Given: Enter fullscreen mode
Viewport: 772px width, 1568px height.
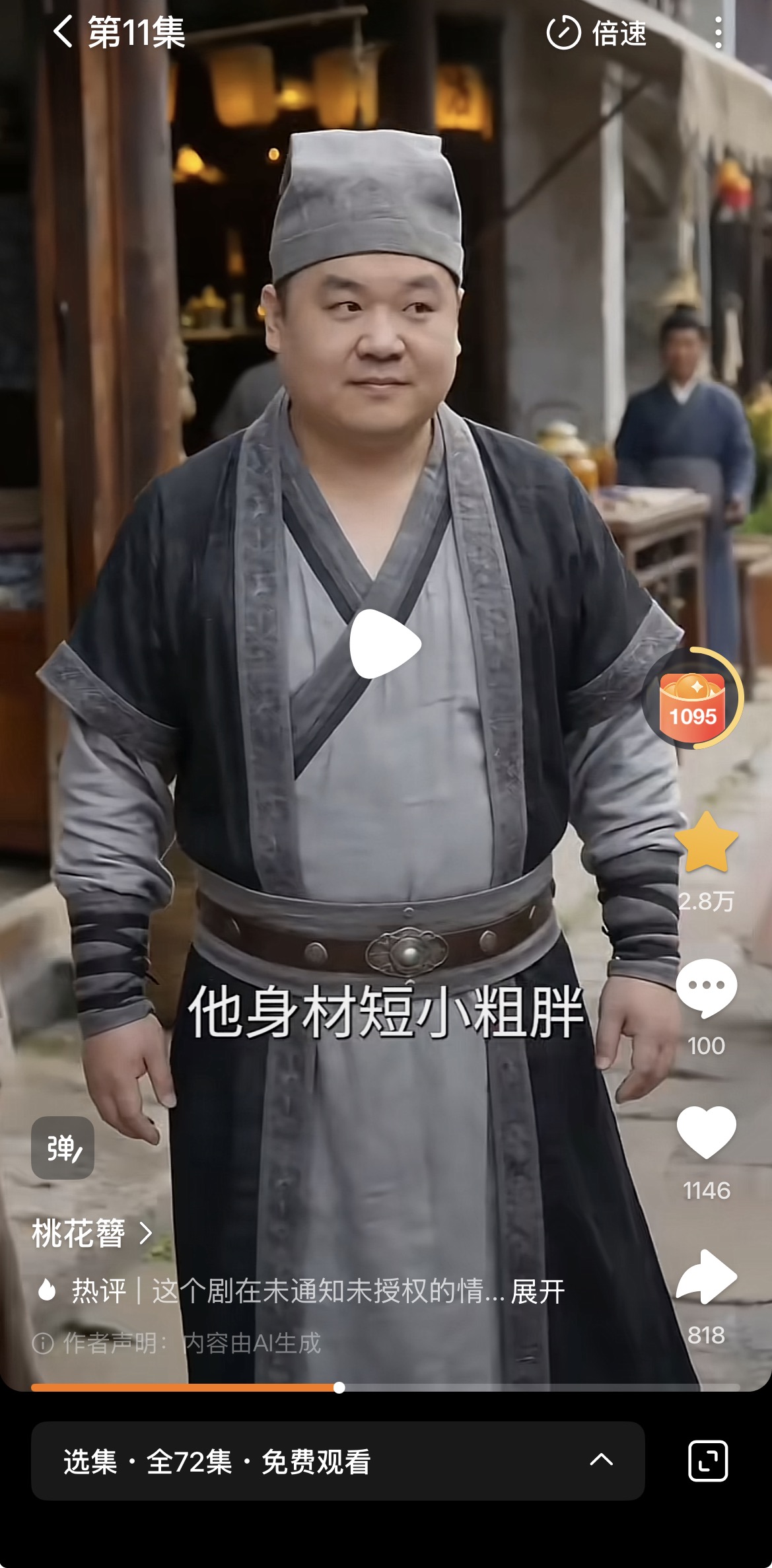Looking at the screenshot, I should (708, 1460).
